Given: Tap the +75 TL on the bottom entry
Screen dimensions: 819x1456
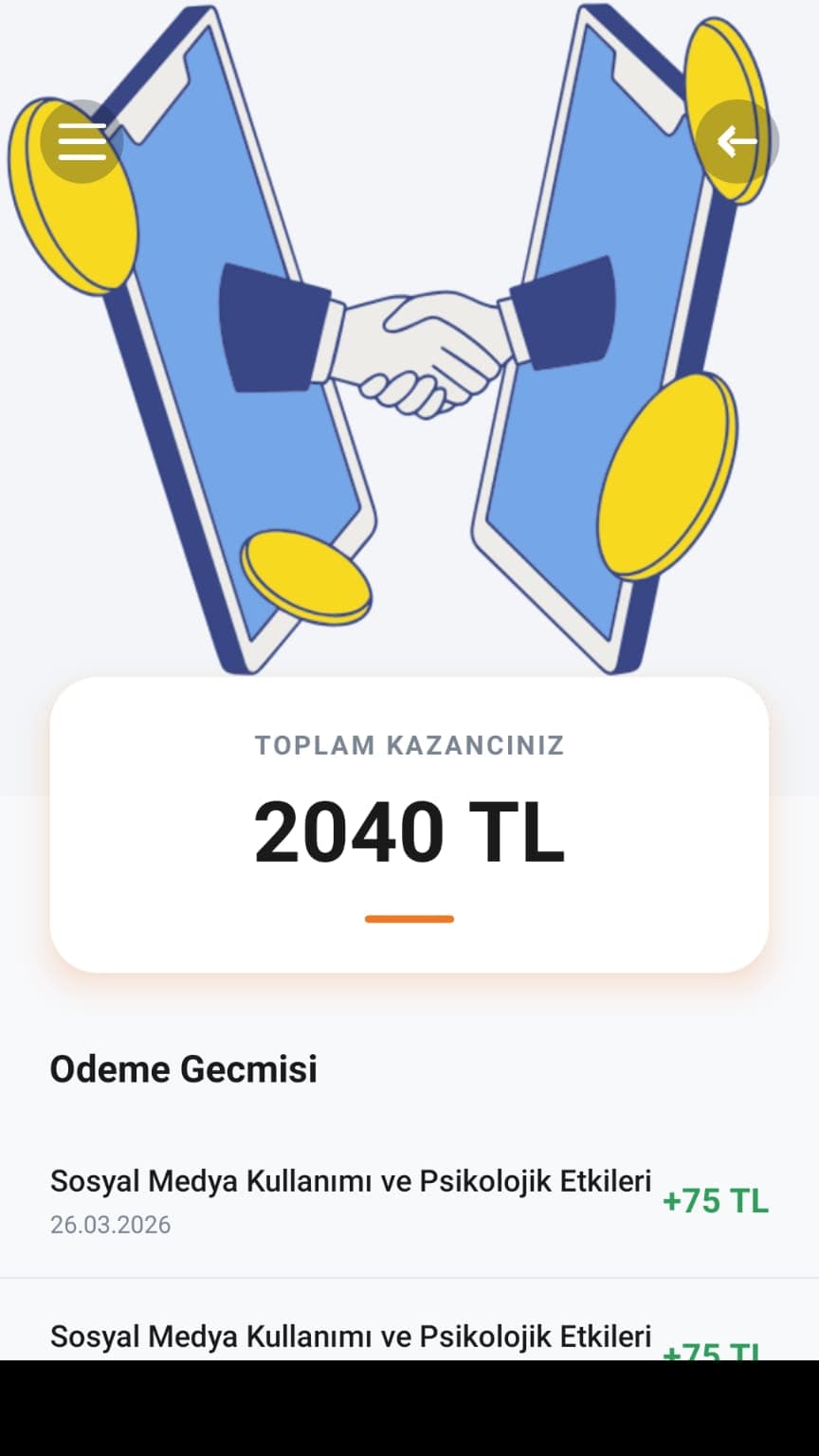Looking at the screenshot, I should (714, 1351).
